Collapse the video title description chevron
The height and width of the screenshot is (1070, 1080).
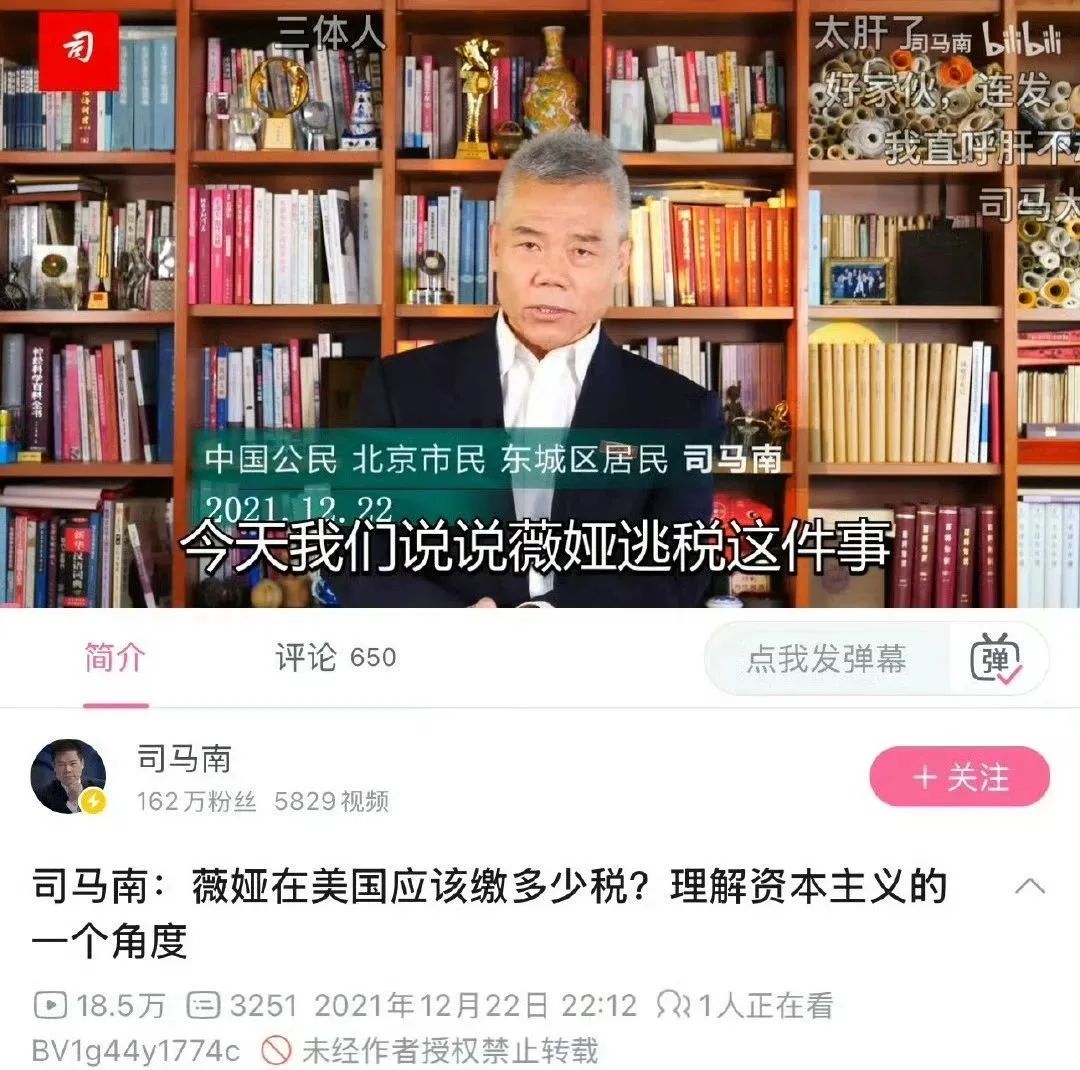(1029, 886)
